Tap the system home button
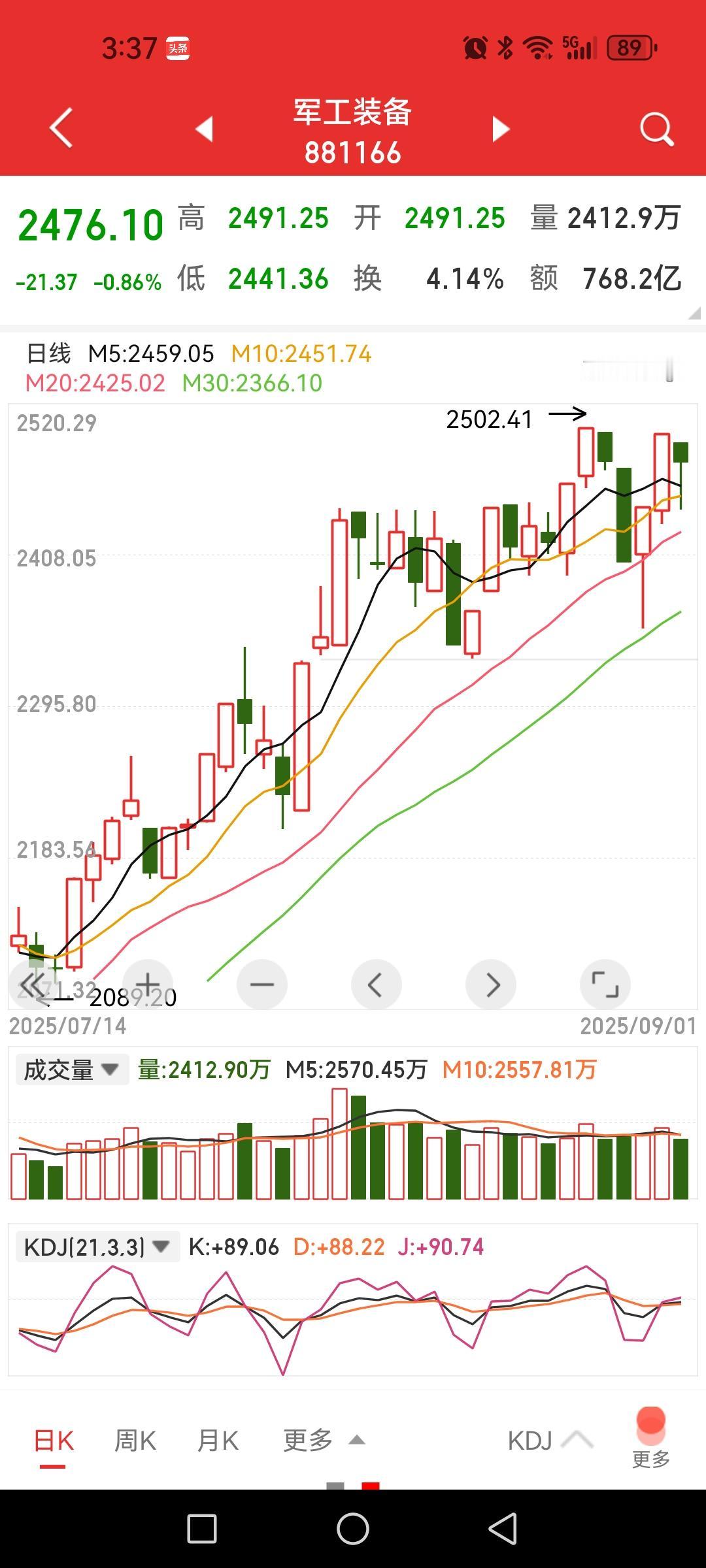Viewport: 706px width, 1568px height. (353, 1529)
